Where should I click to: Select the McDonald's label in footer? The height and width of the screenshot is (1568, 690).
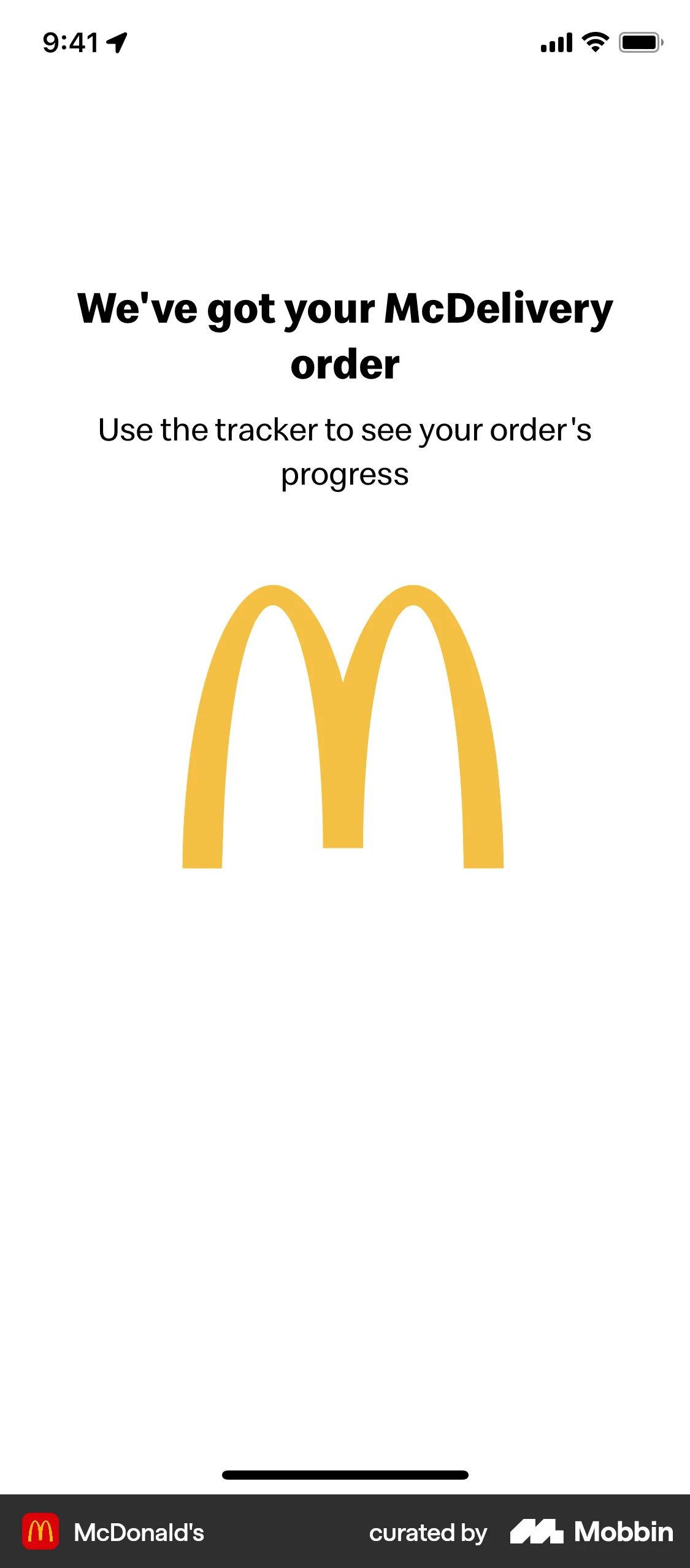tap(138, 1532)
